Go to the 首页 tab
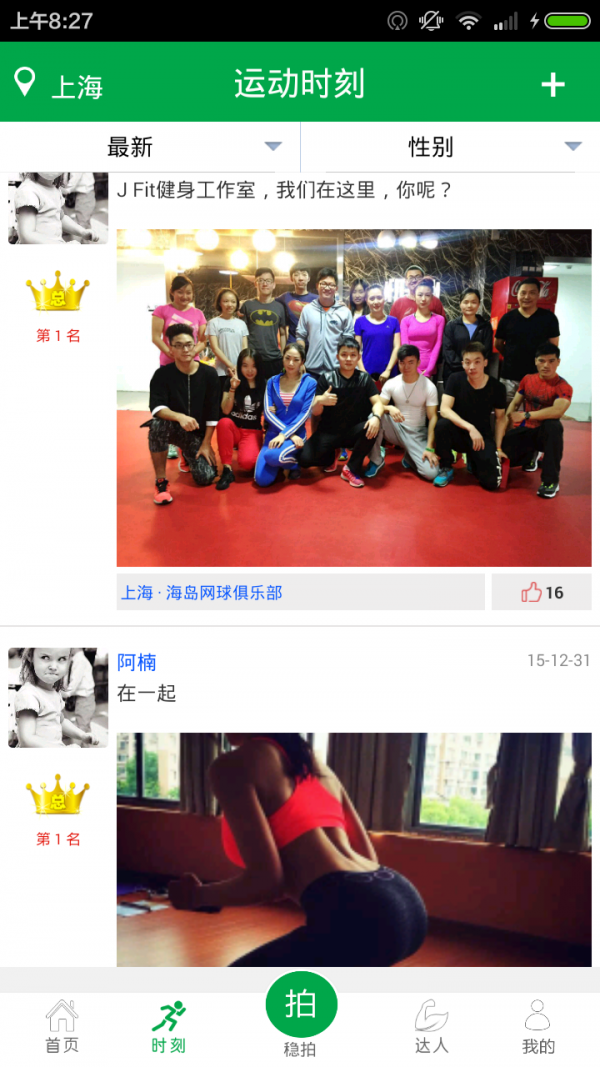The image size is (600, 1067). click(x=61, y=1028)
